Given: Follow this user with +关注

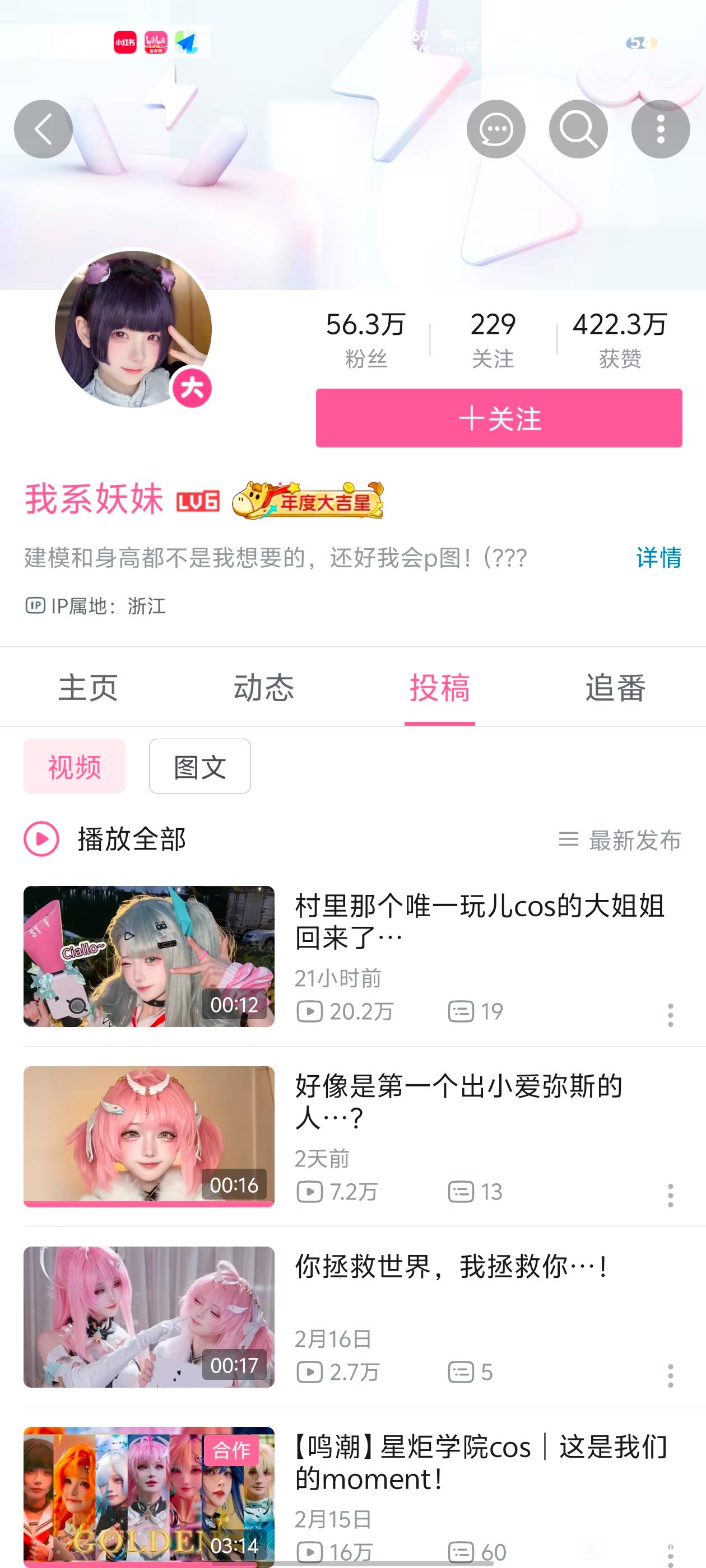Looking at the screenshot, I should coord(498,418).
